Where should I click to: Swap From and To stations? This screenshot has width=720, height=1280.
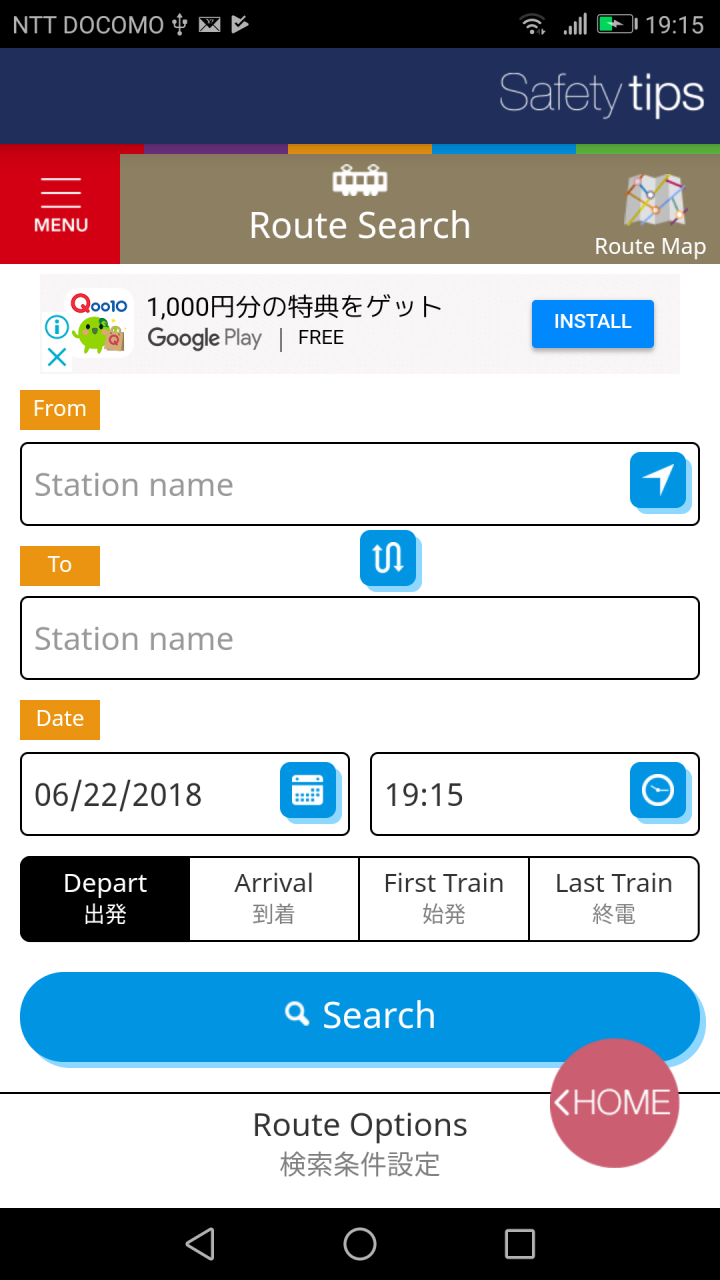(x=389, y=559)
